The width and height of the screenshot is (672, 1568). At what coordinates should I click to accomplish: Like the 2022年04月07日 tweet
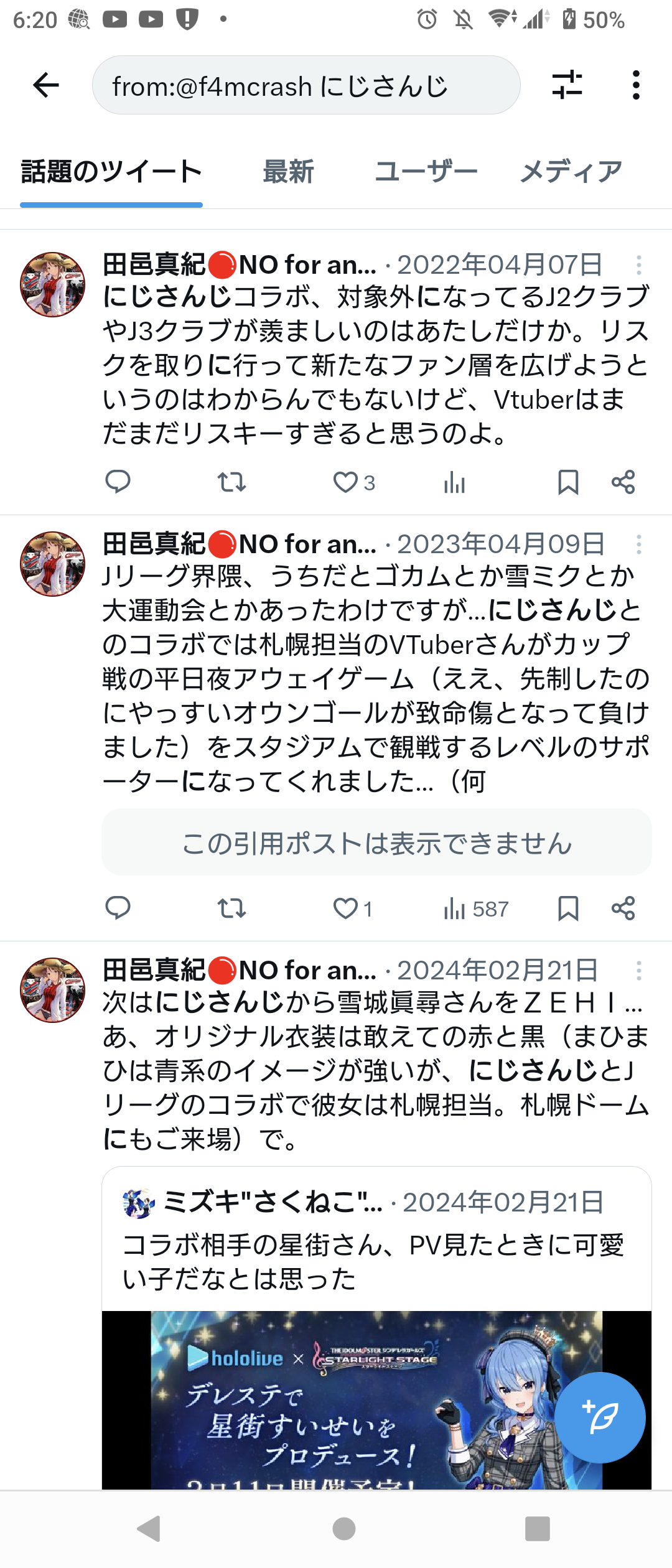346,482
